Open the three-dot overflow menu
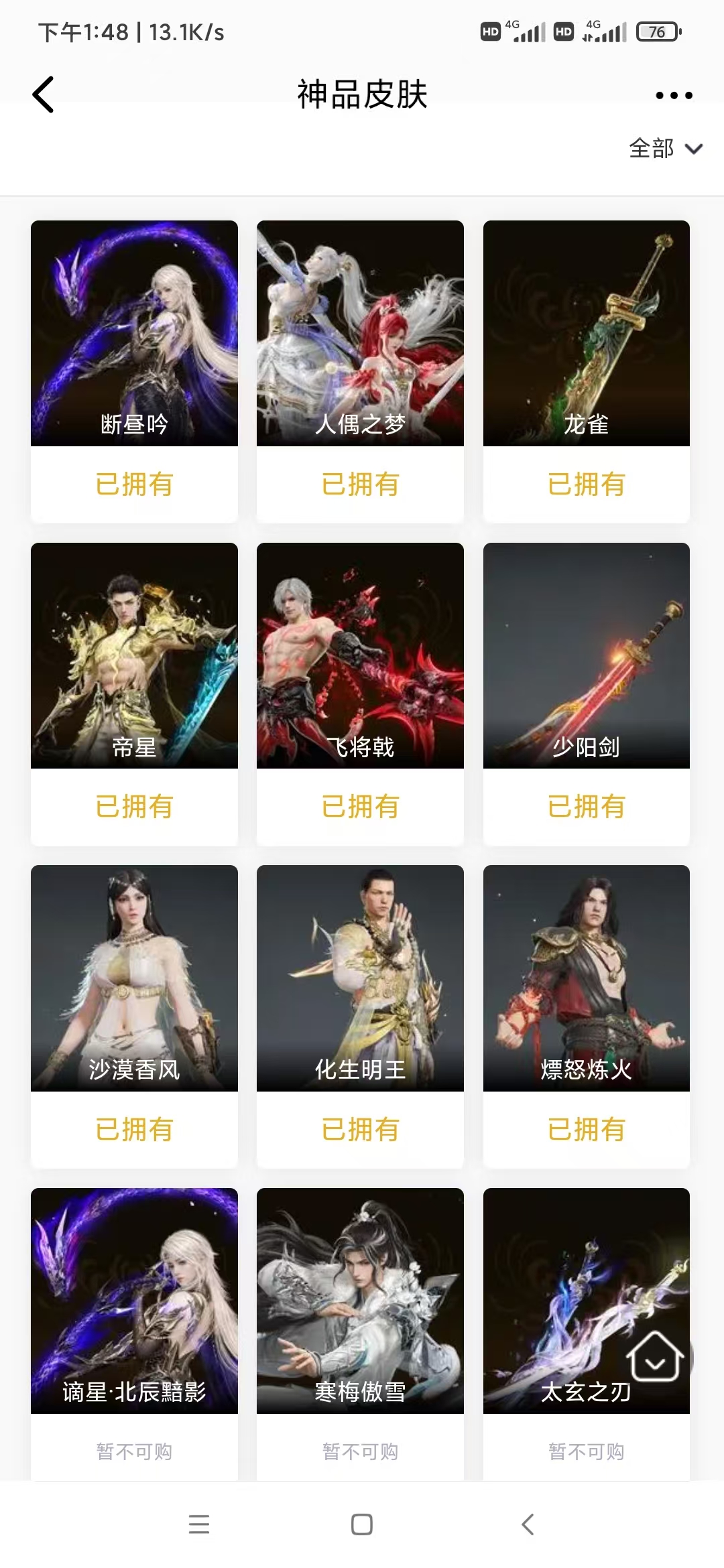Image resolution: width=724 pixels, height=1568 pixels. click(x=673, y=95)
